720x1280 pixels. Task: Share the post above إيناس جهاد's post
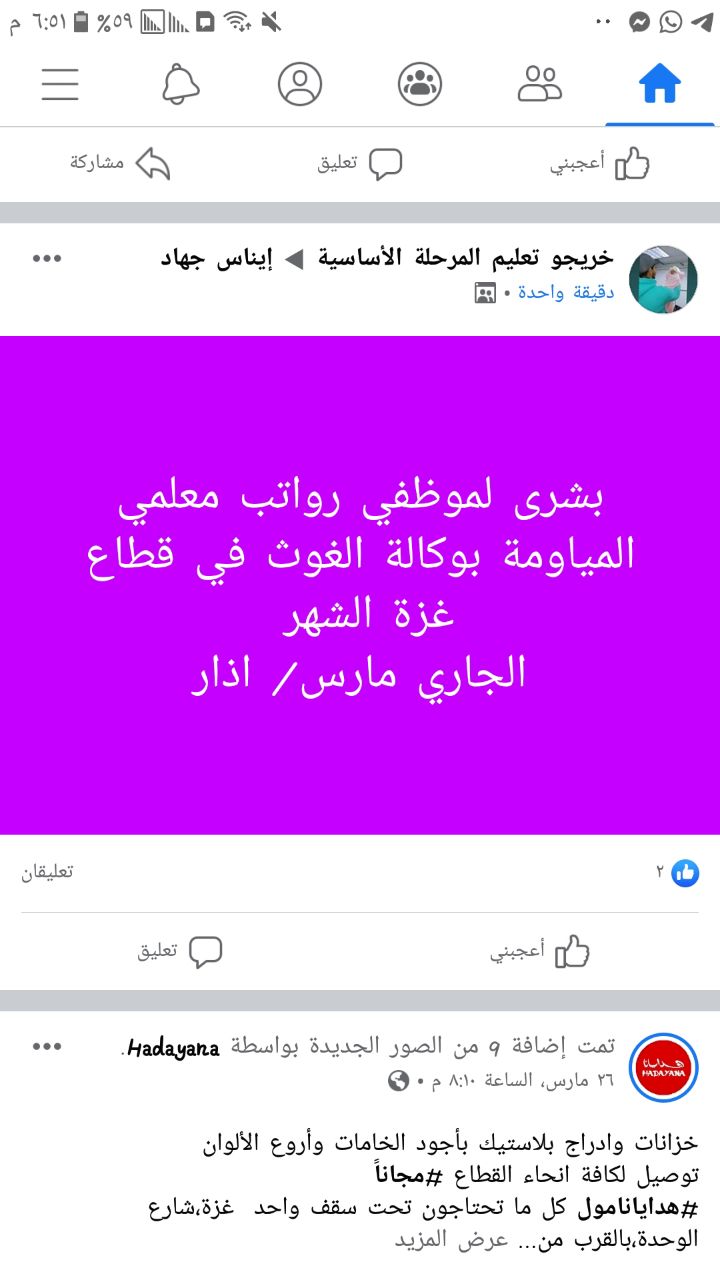click(x=120, y=163)
